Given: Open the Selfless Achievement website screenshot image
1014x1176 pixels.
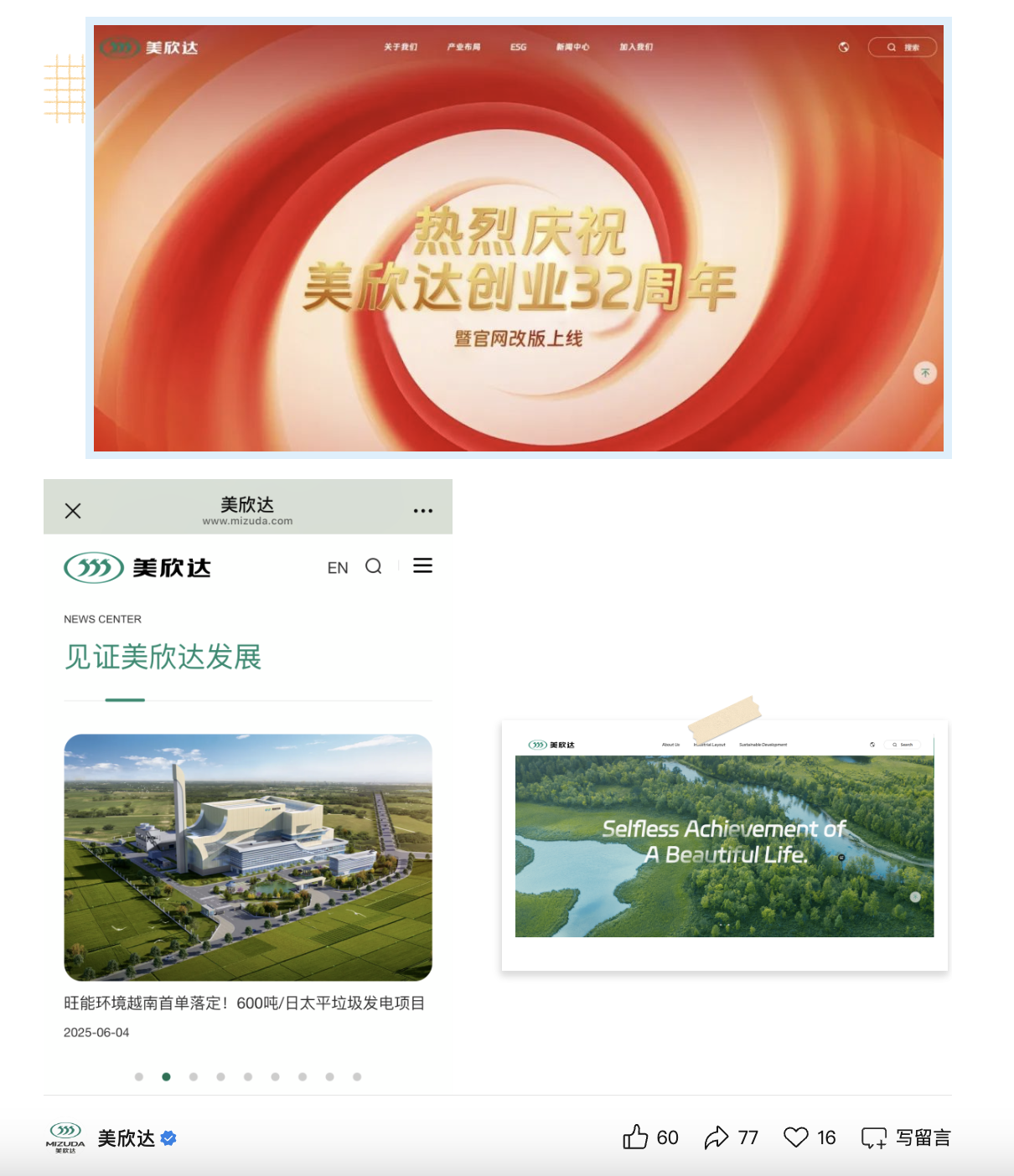Looking at the screenshot, I should pos(724,844).
